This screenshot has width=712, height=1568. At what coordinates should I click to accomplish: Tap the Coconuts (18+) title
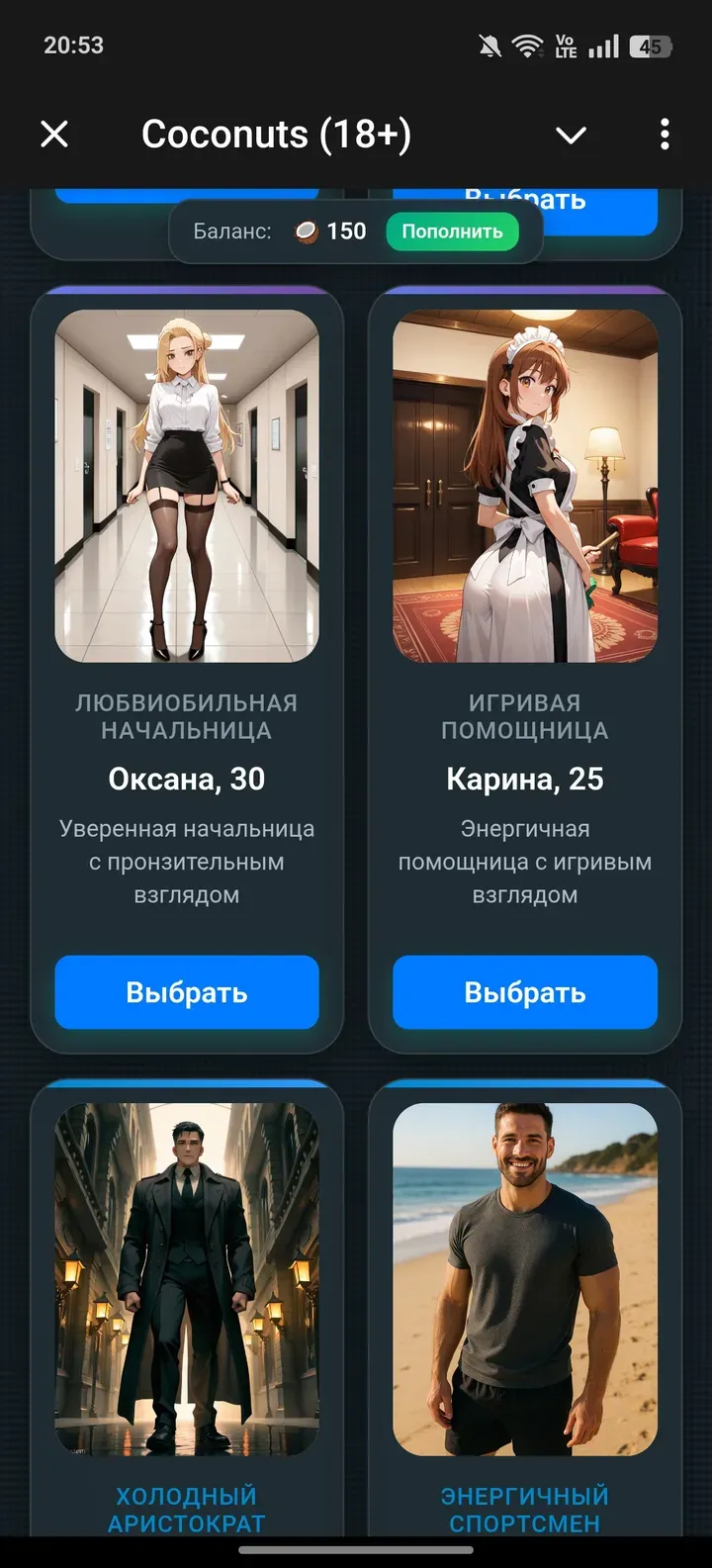tap(275, 134)
